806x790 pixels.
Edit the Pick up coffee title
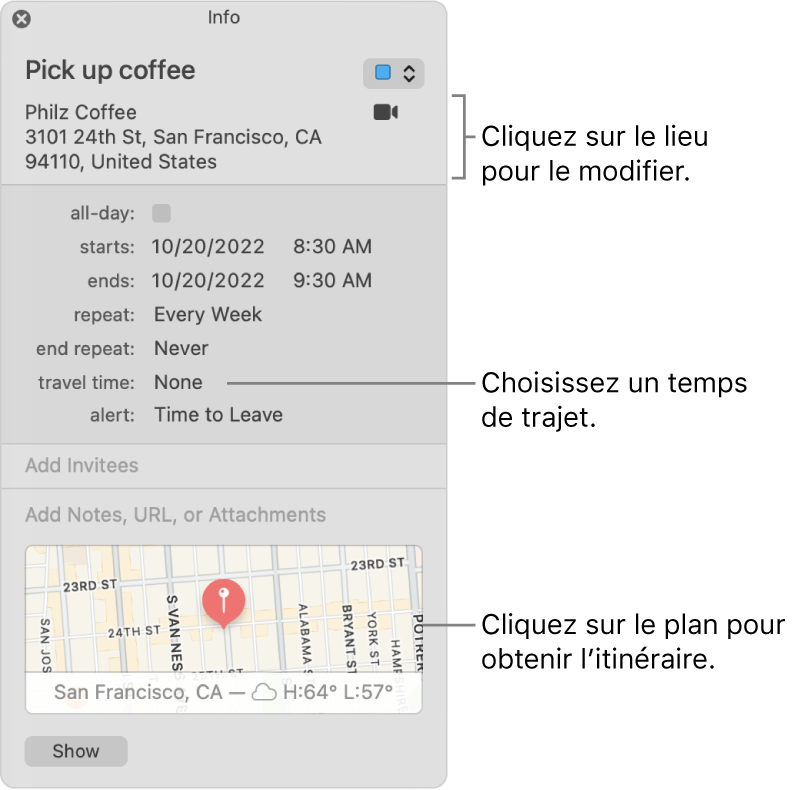click(110, 71)
